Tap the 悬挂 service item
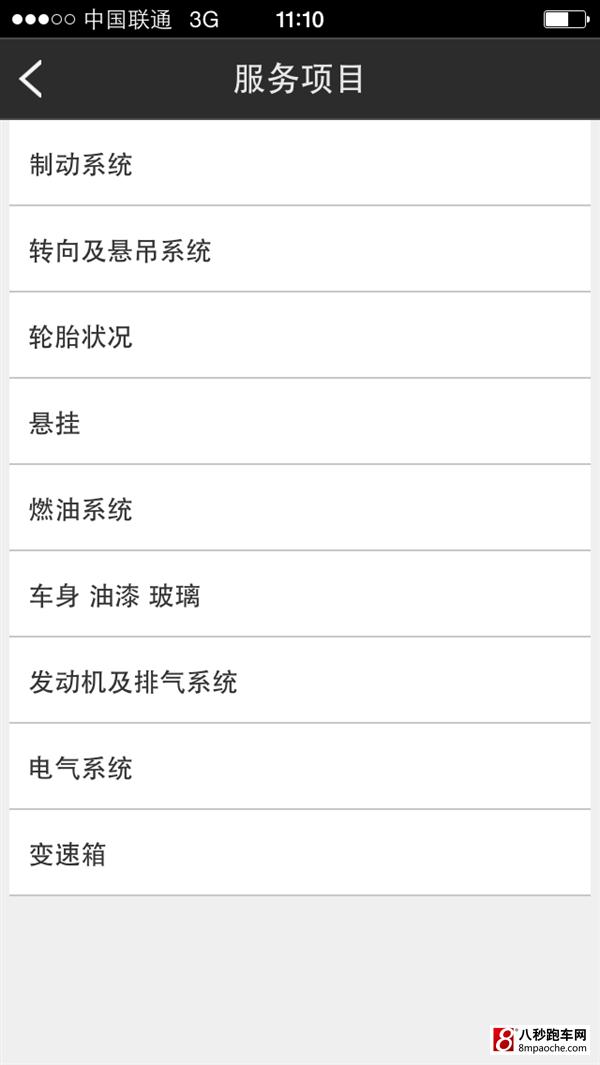The image size is (600, 1065). pyautogui.click(x=300, y=421)
